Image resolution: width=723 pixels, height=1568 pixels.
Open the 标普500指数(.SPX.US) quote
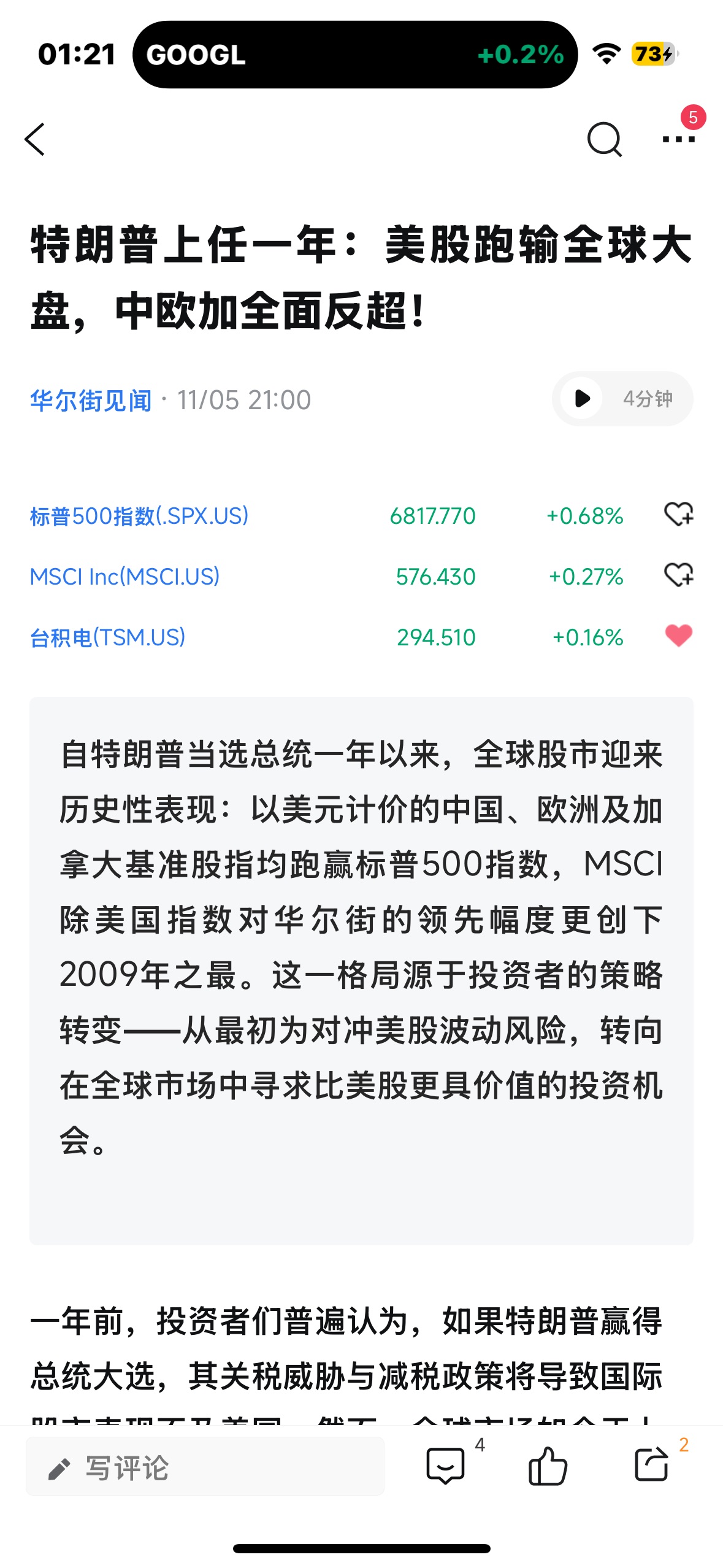pos(139,516)
